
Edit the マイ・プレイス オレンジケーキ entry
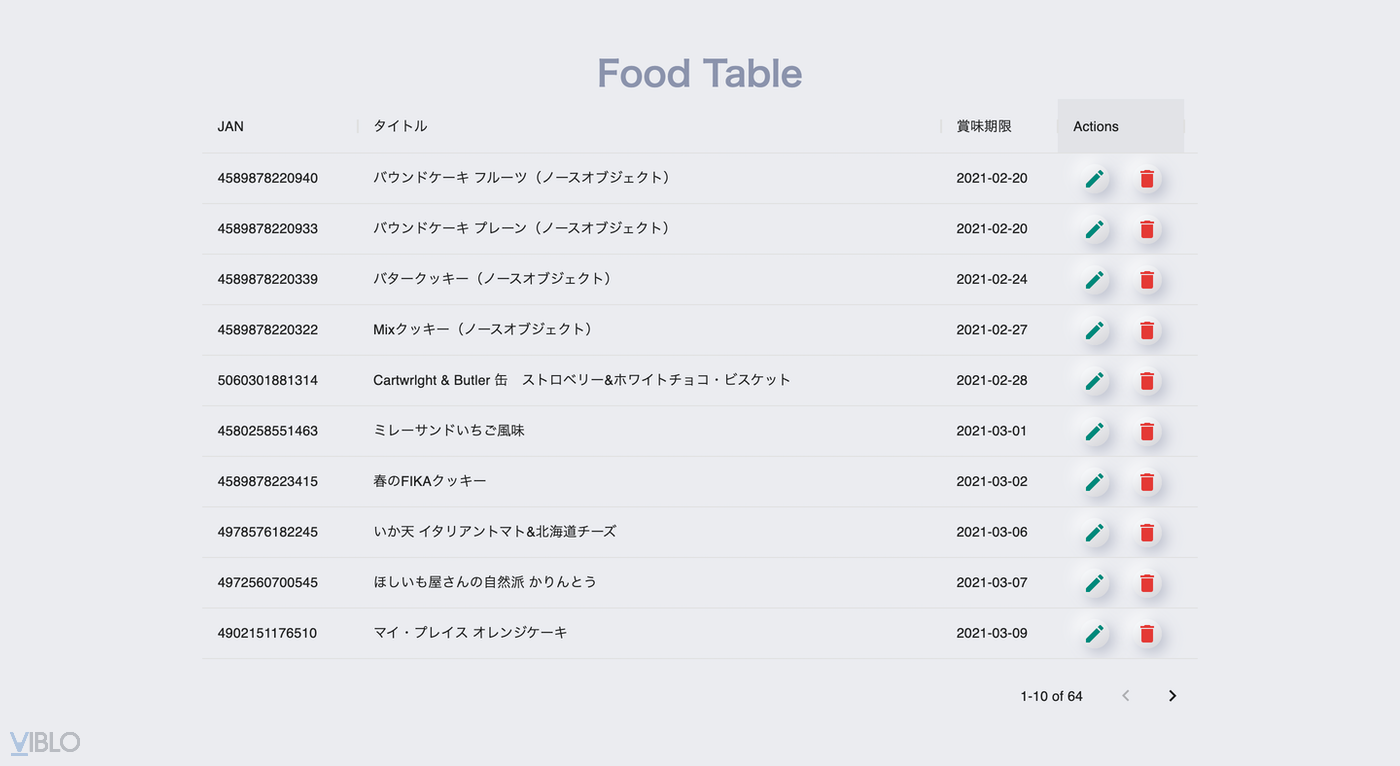[x=1095, y=633]
